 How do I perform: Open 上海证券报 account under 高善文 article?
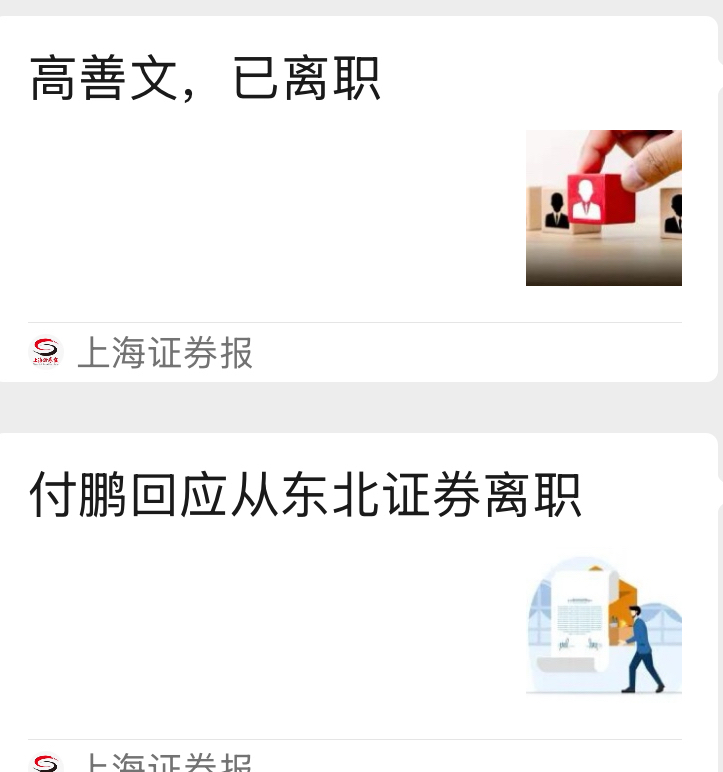tap(165, 353)
